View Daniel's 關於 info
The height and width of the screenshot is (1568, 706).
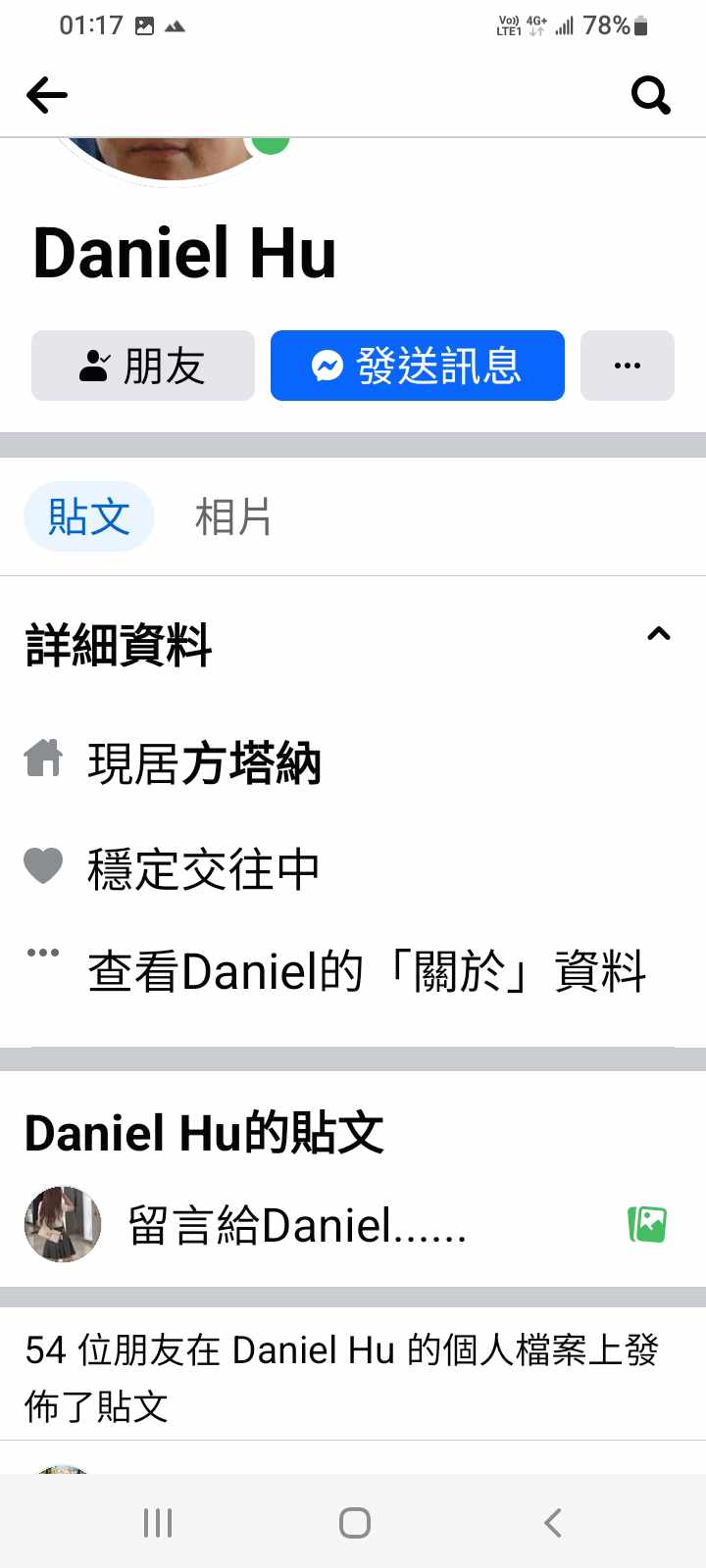367,971
